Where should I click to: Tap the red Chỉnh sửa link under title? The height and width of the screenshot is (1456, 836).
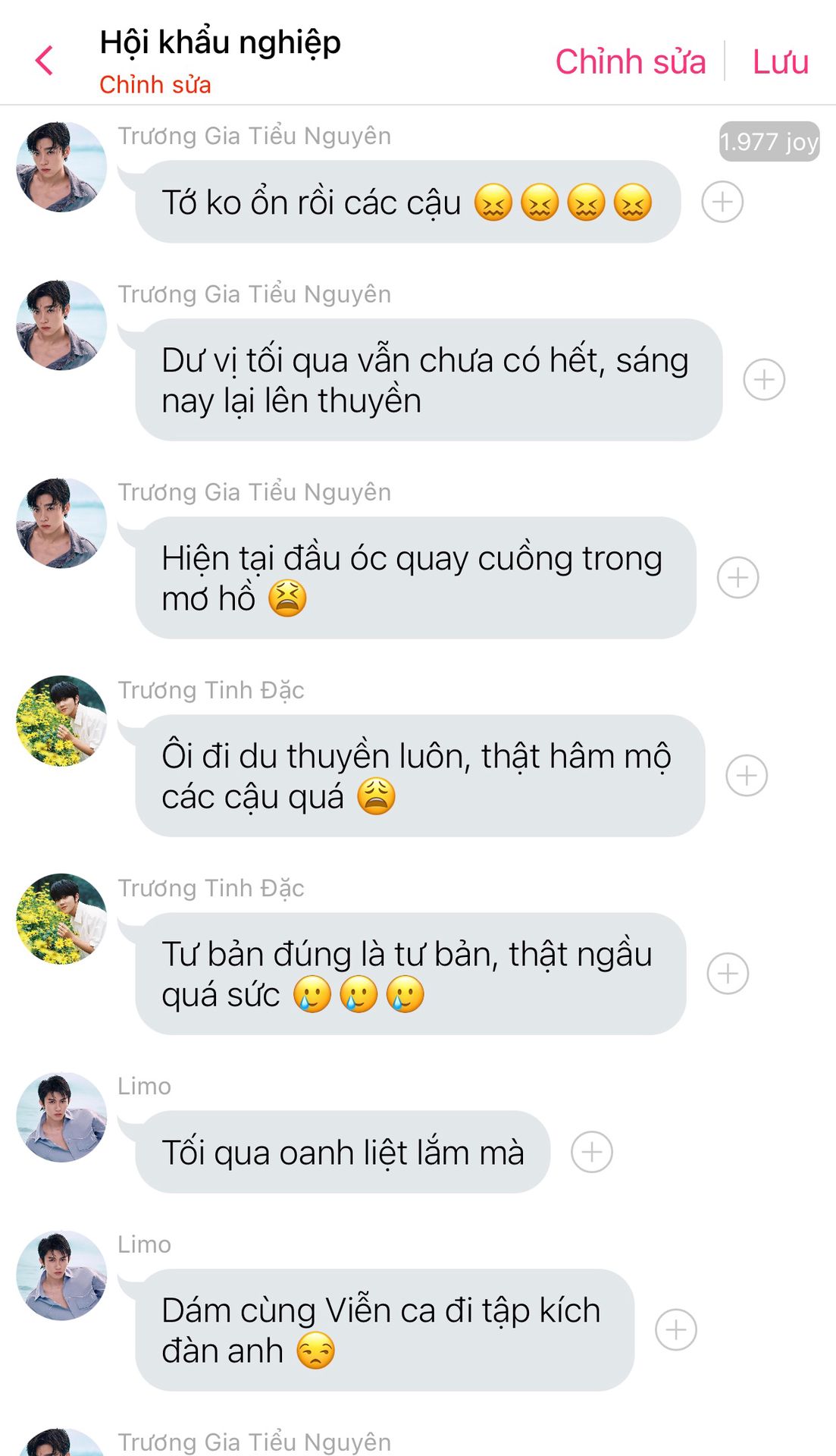pos(155,84)
